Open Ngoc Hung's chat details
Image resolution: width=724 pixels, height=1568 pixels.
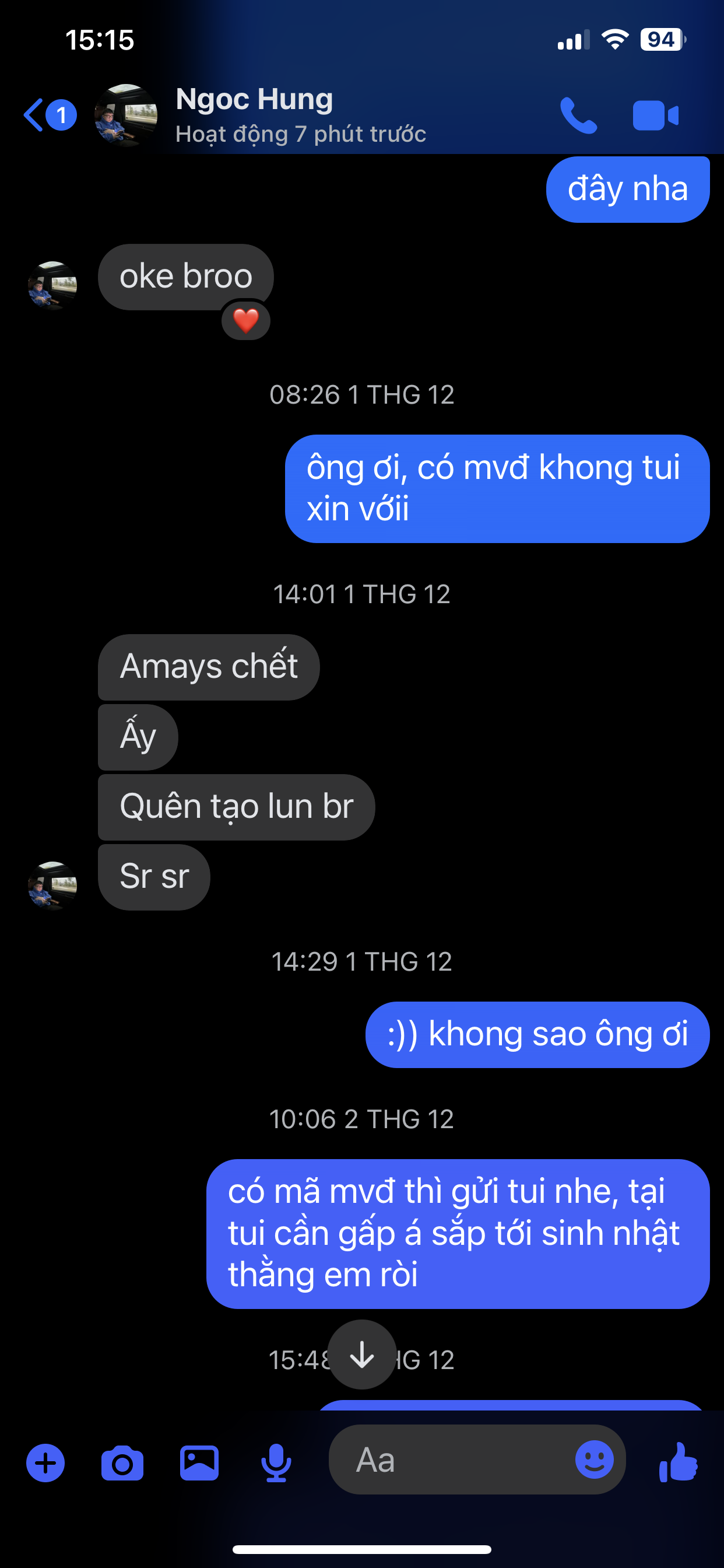pos(254,114)
